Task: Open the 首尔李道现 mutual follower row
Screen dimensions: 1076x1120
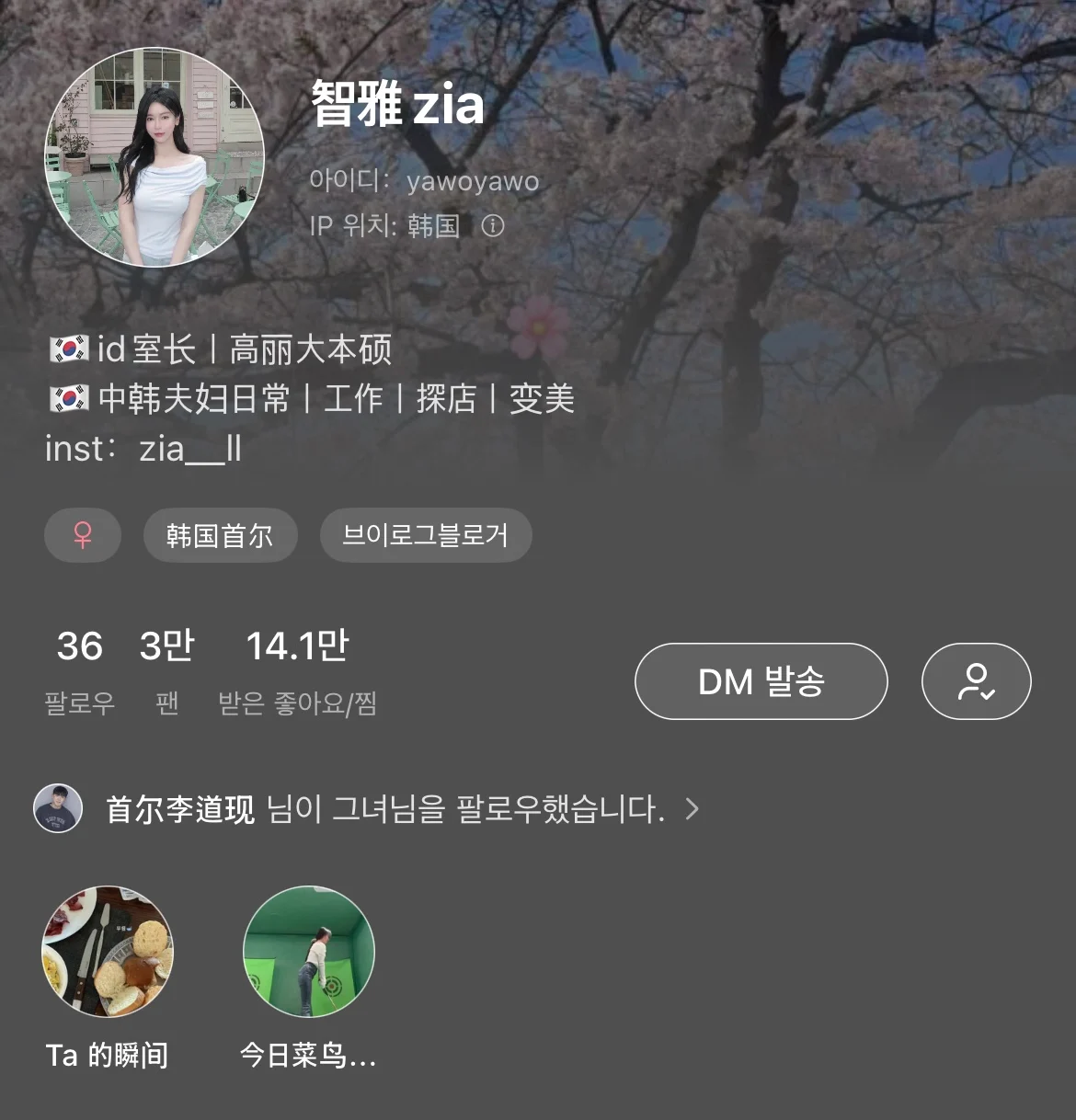Action: coord(368,809)
